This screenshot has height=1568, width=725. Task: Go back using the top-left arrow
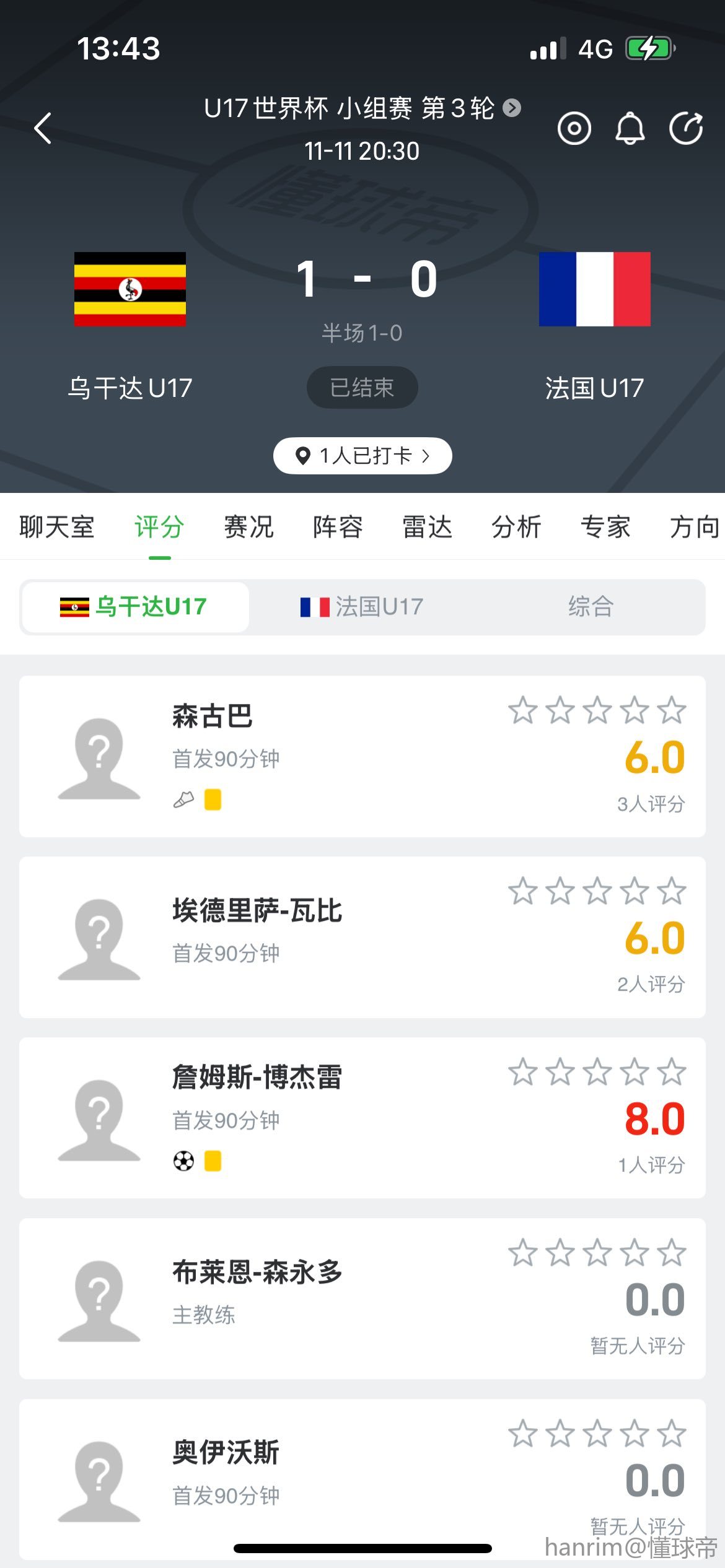coord(43,128)
